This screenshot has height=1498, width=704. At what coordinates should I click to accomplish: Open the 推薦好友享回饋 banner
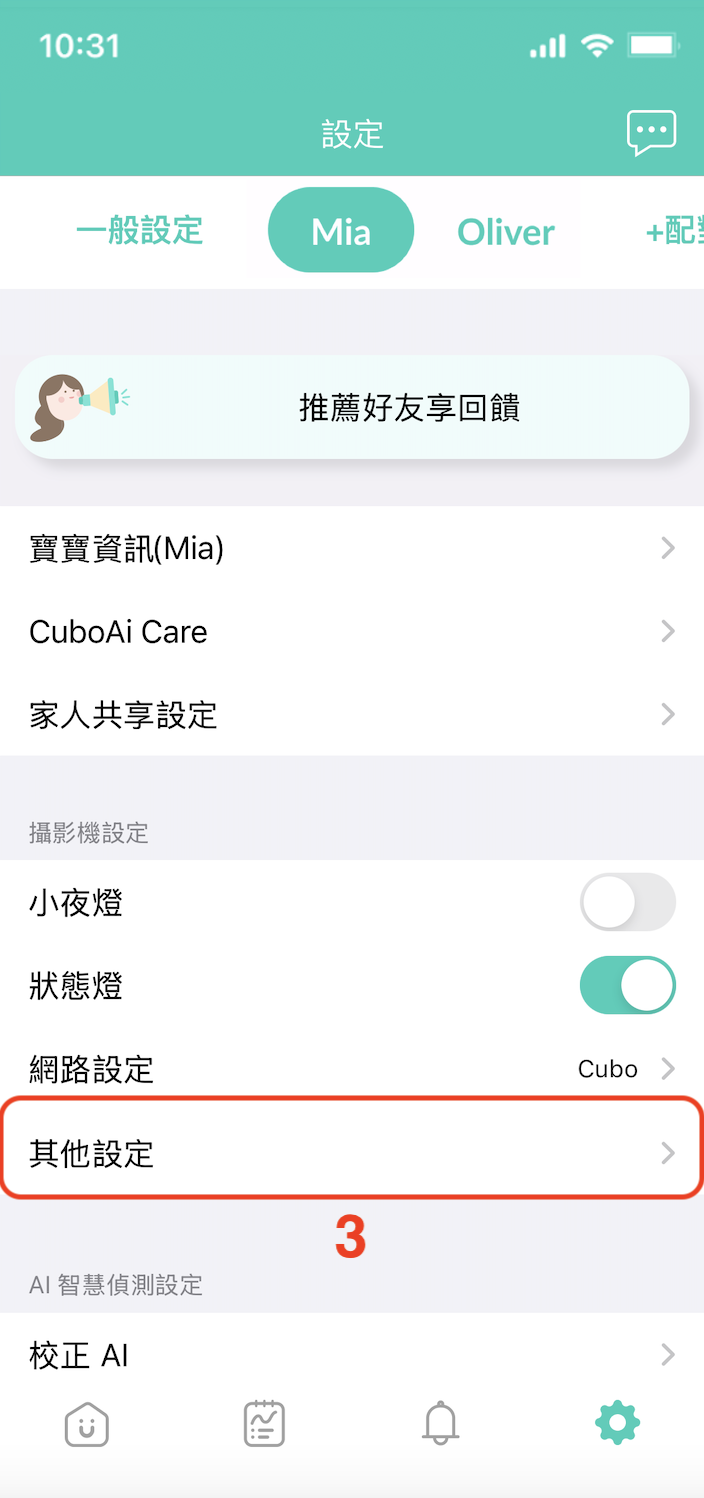click(352, 408)
